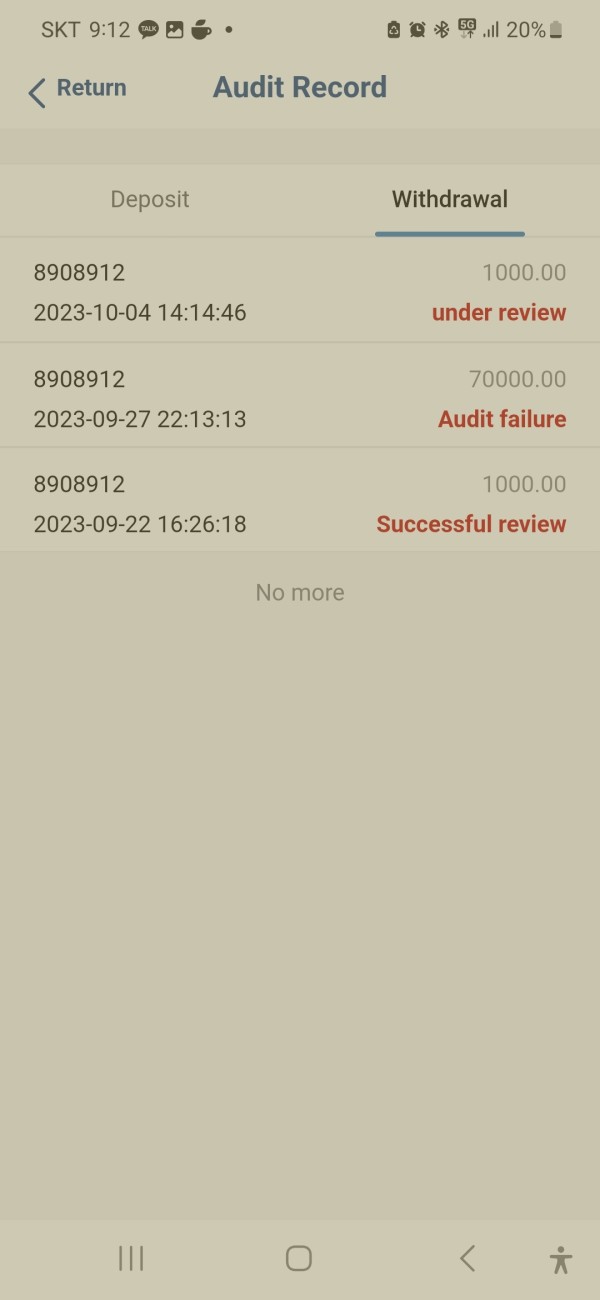Go to the phone's home screen
Screen dimensions: 600x1300
click(299, 1258)
